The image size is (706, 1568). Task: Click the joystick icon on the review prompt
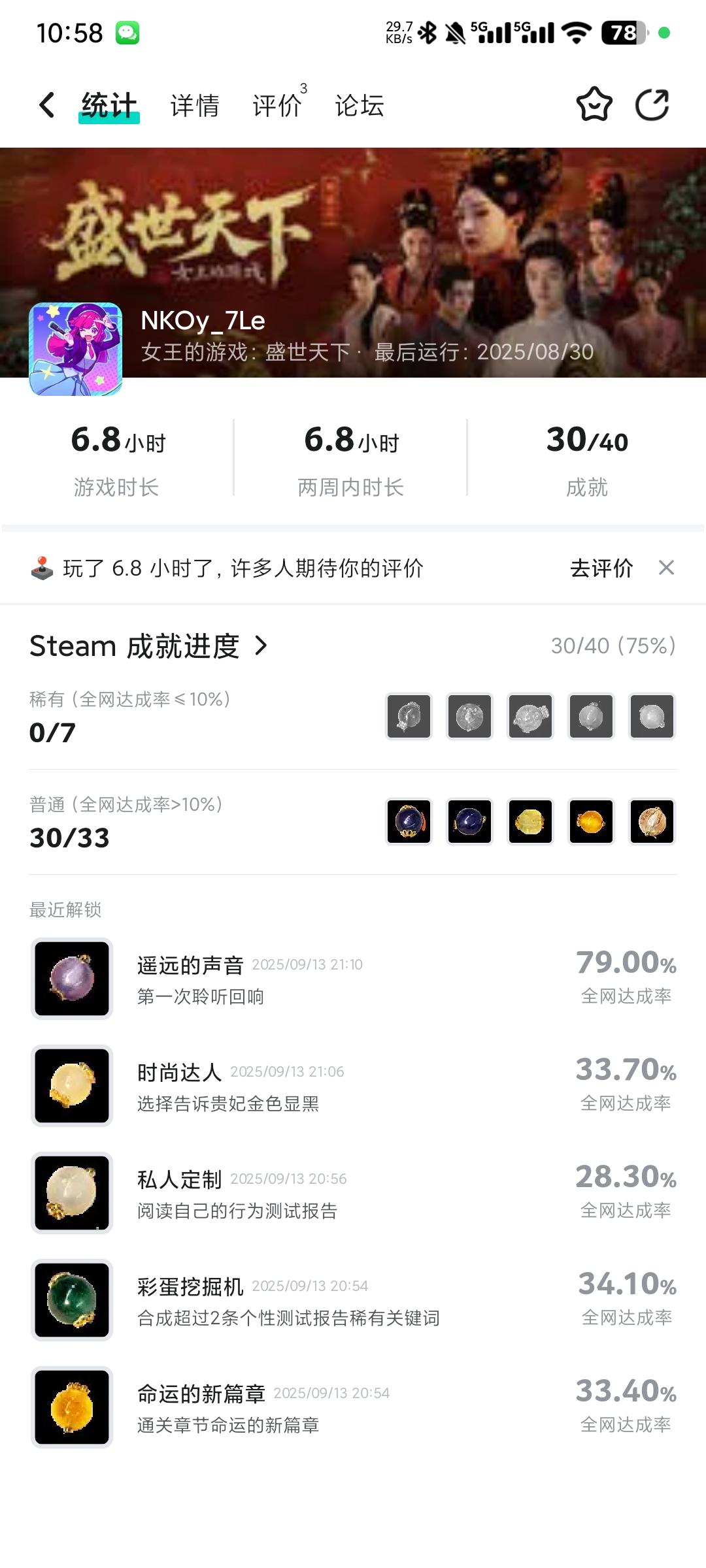(44, 568)
